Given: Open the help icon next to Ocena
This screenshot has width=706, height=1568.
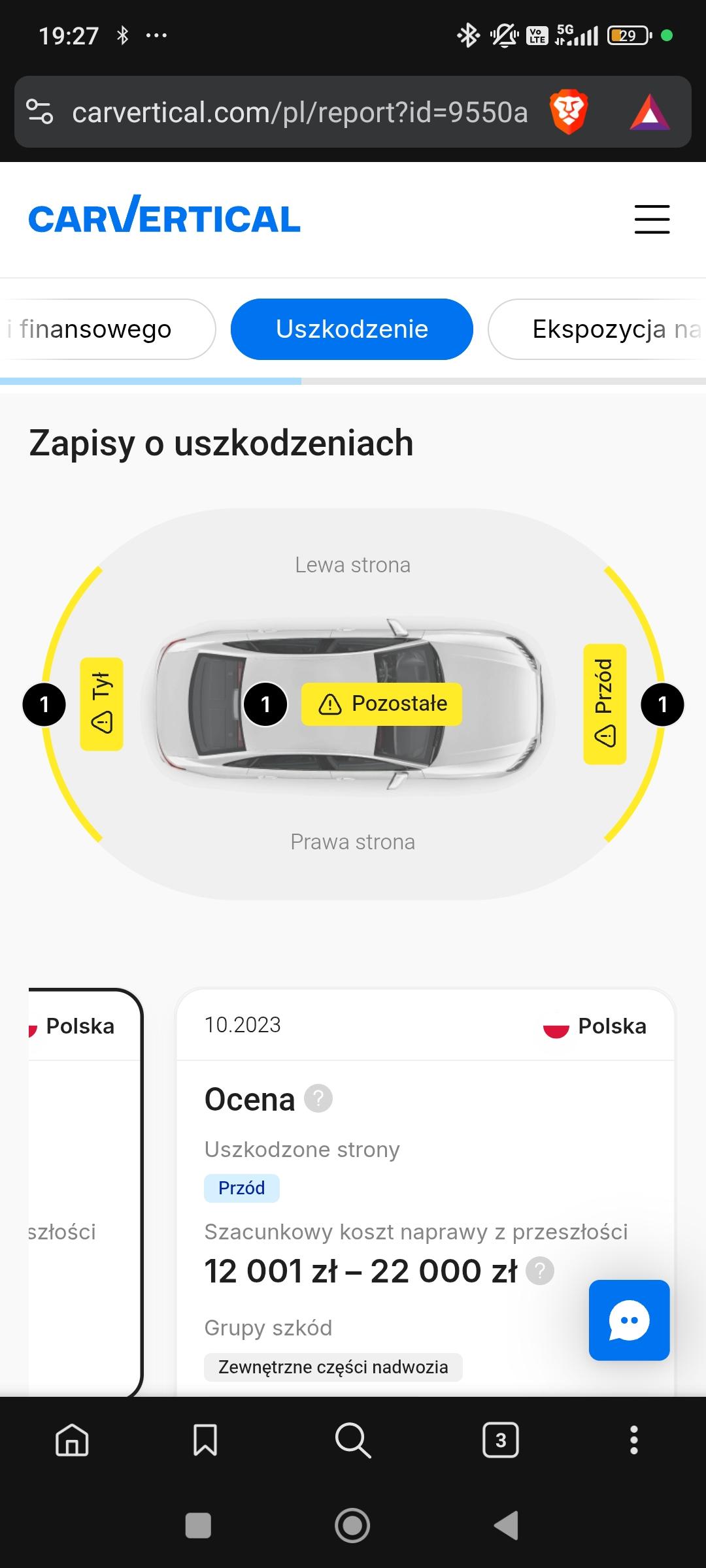Looking at the screenshot, I should click(x=318, y=1098).
